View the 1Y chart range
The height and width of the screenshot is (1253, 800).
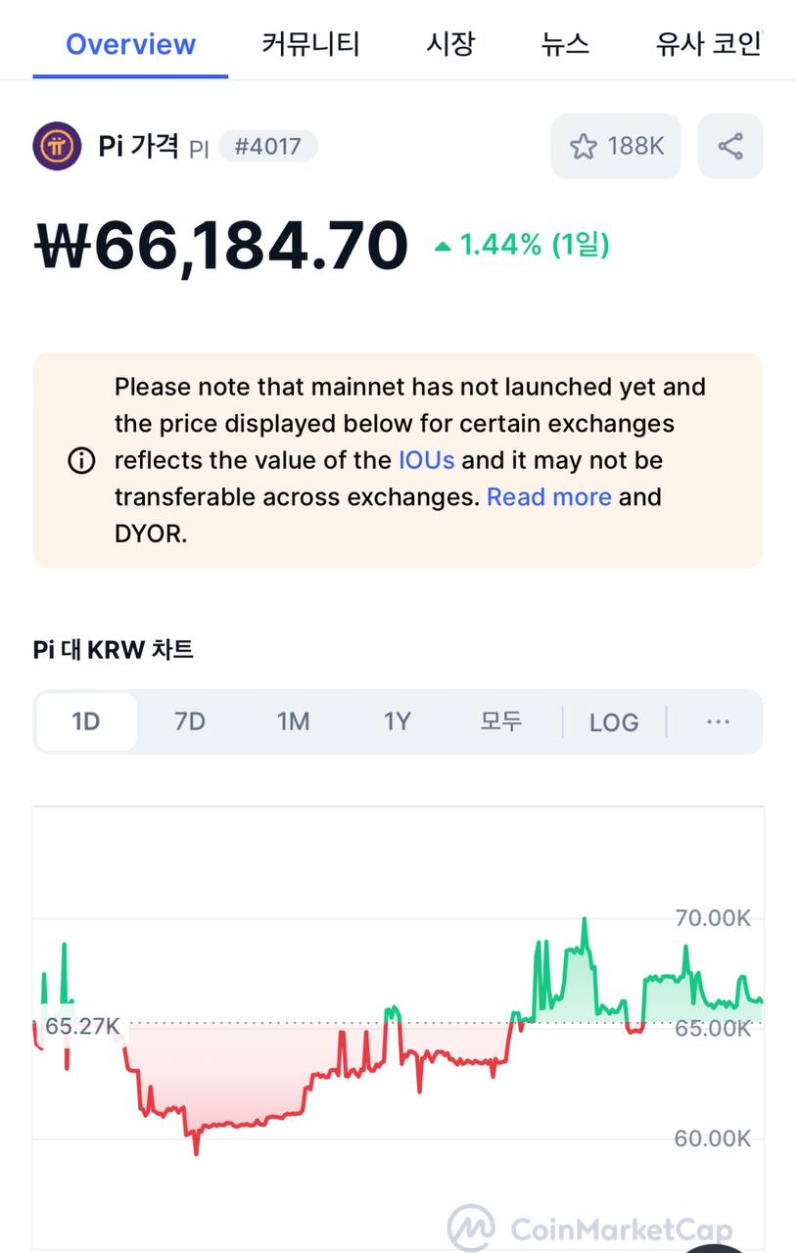coord(397,721)
